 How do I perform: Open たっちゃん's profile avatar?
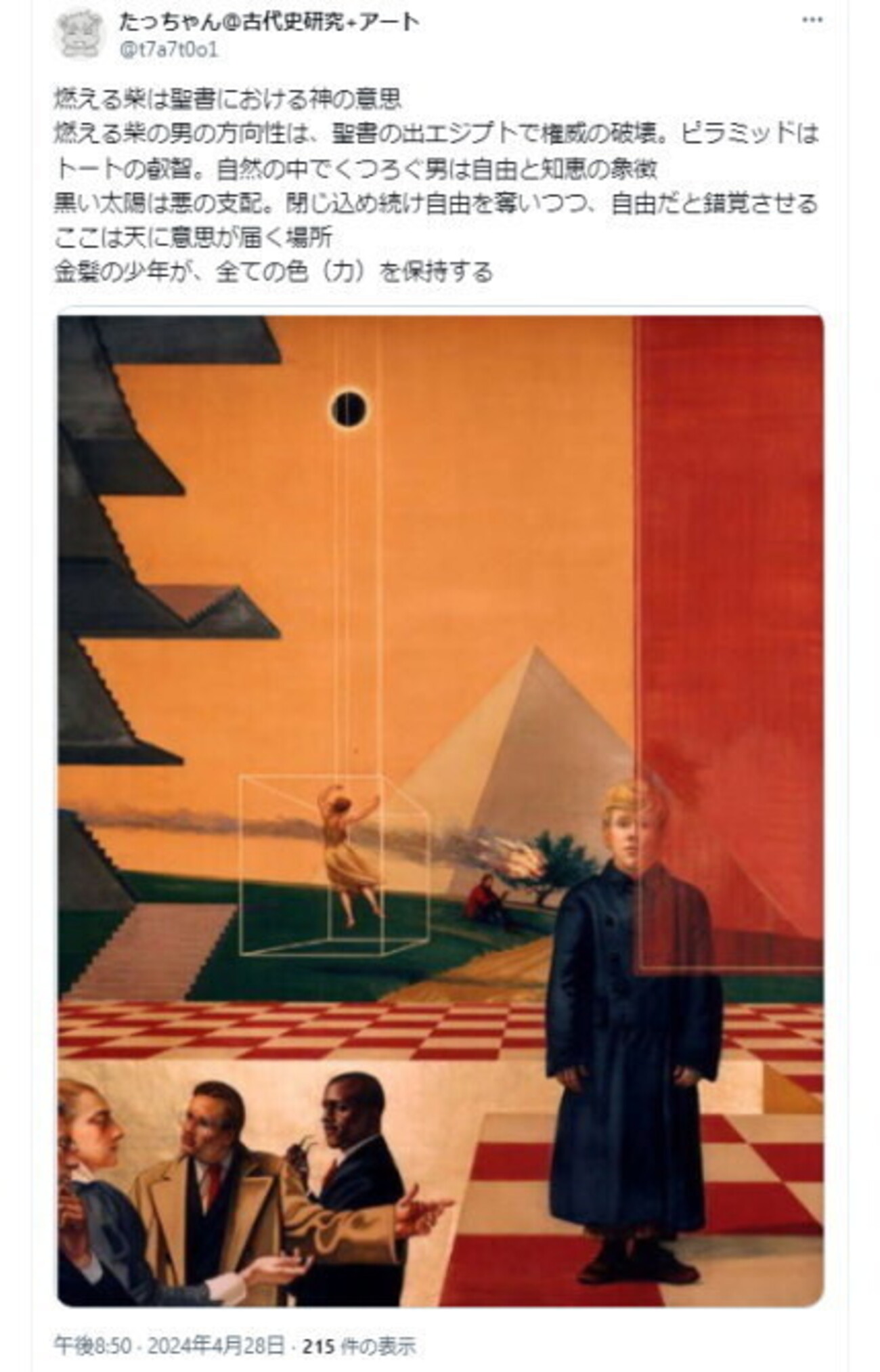pyautogui.click(x=80, y=34)
